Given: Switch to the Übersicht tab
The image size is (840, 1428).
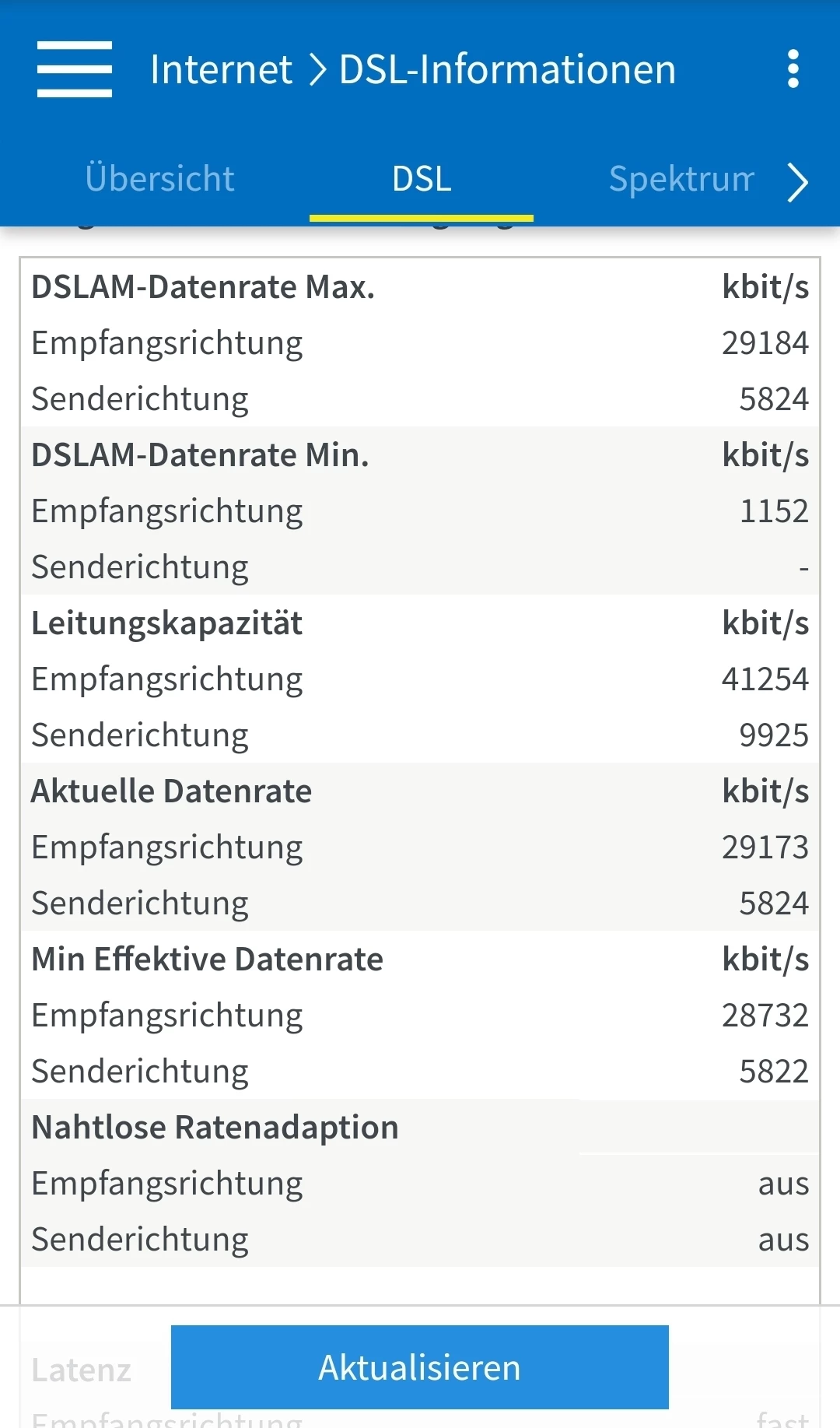Looking at the screenshot, I should [159, 179].
